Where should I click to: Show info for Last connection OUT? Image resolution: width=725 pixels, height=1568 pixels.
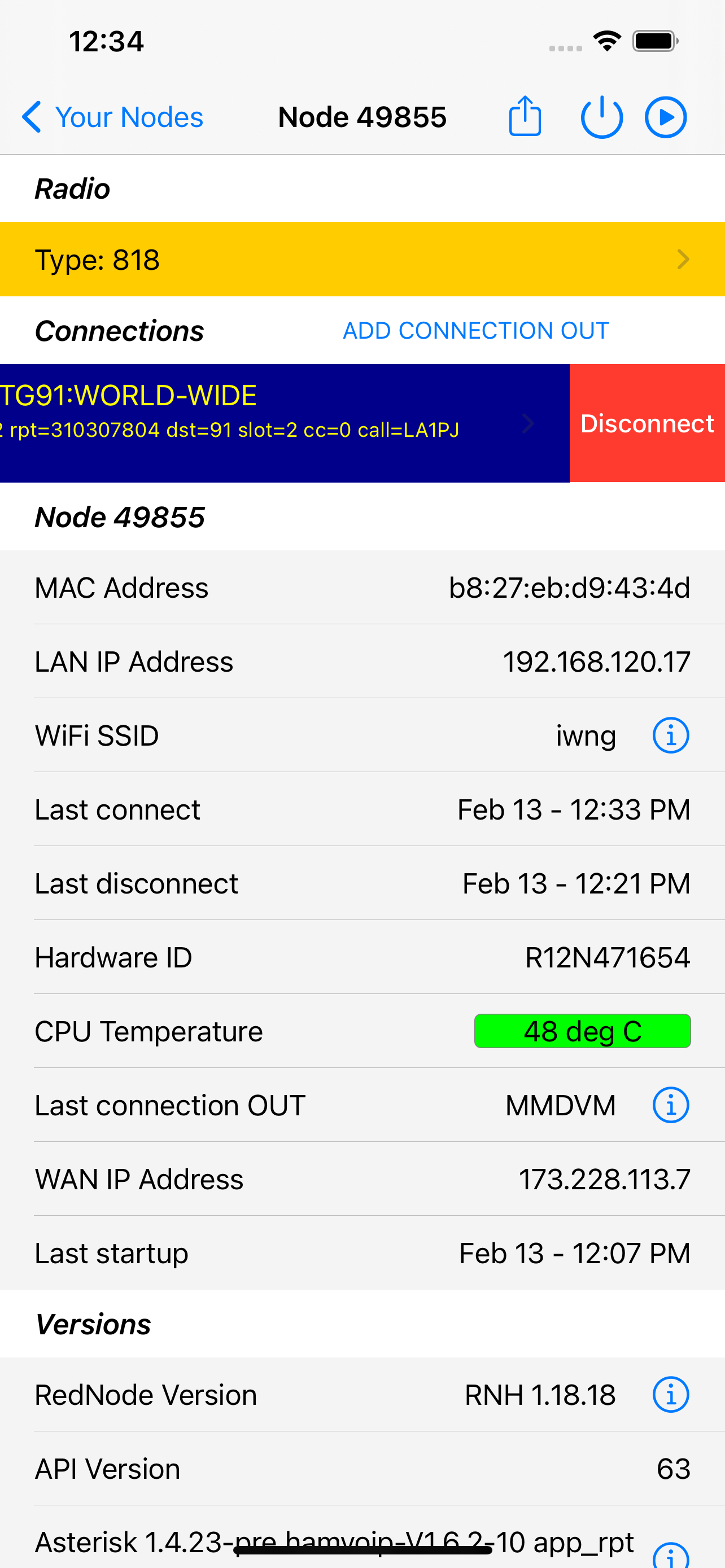tap(670, 1105)
